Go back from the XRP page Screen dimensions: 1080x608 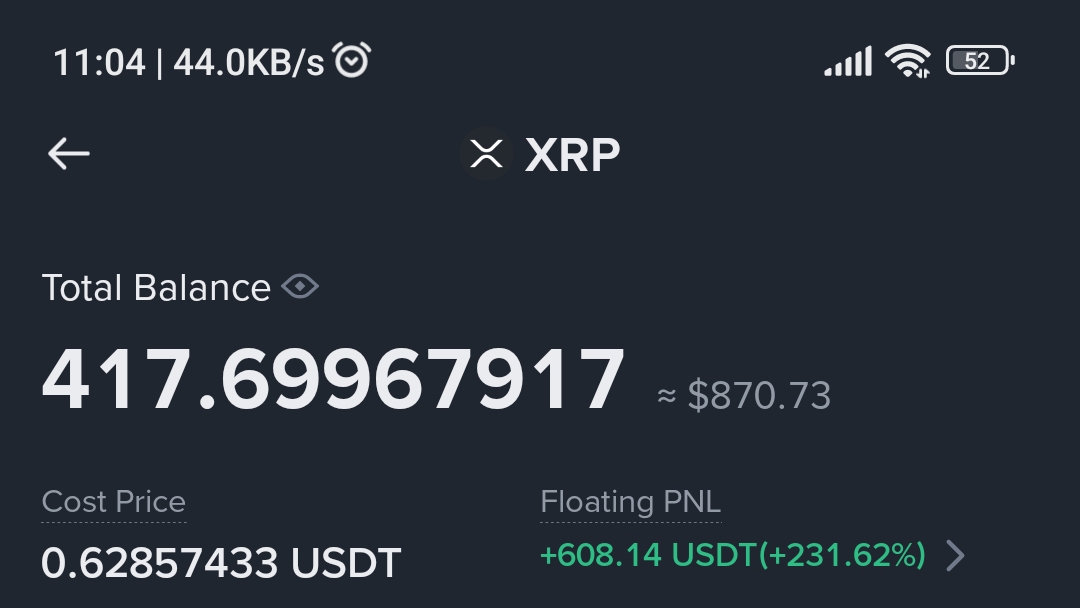click(69, 154)
